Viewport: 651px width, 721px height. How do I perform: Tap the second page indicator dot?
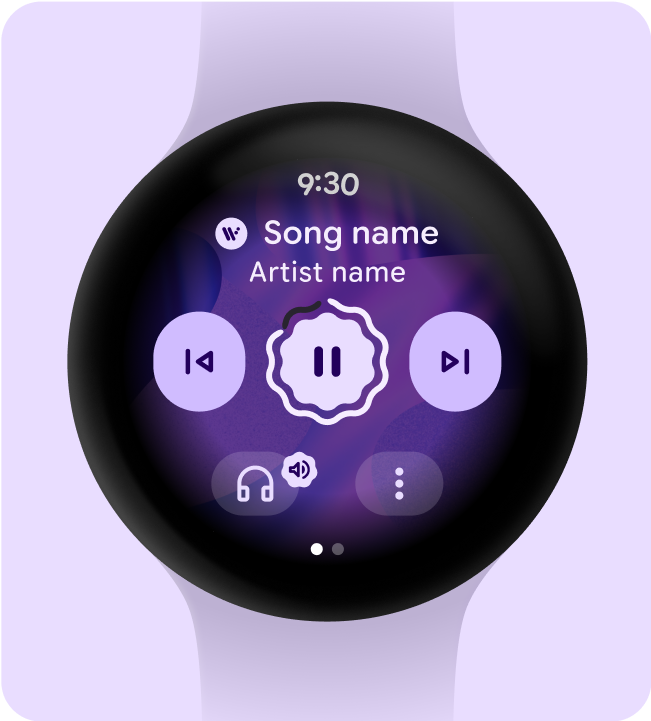(x=338, y=549)
